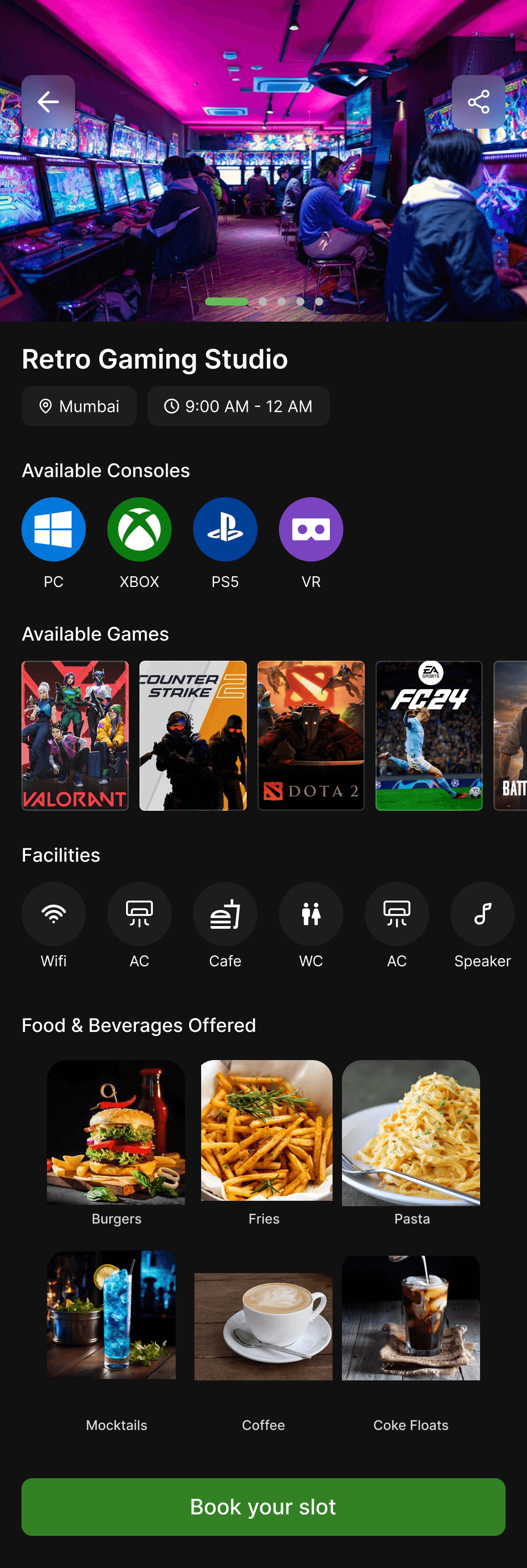View the Dota 2 game card

[311, 735]
